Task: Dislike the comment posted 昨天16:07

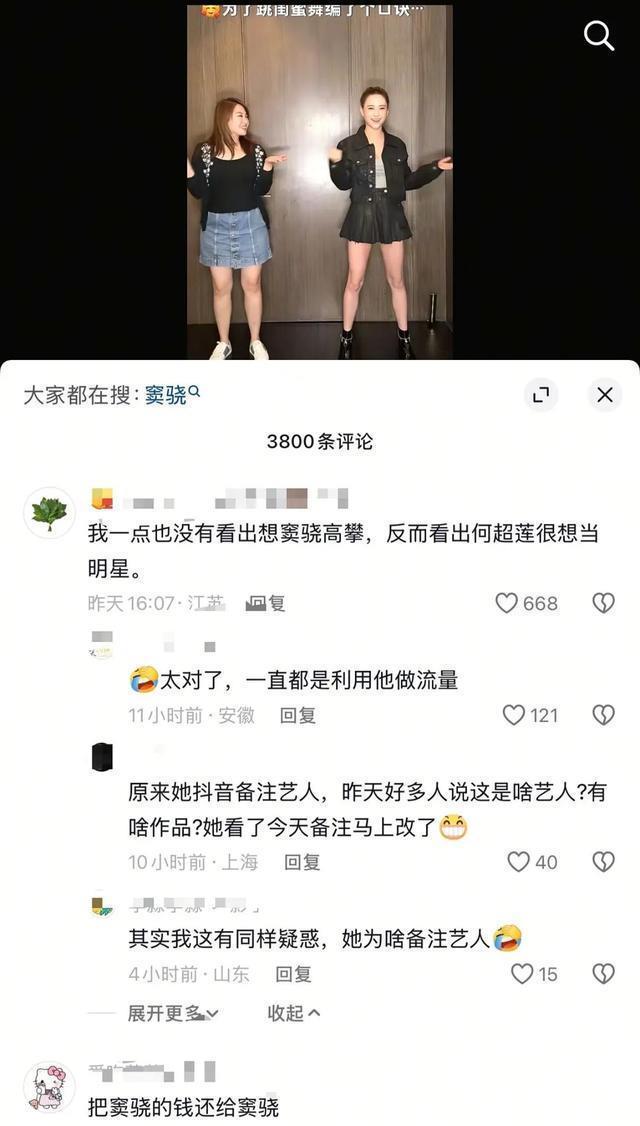Action: click(603, 603)
